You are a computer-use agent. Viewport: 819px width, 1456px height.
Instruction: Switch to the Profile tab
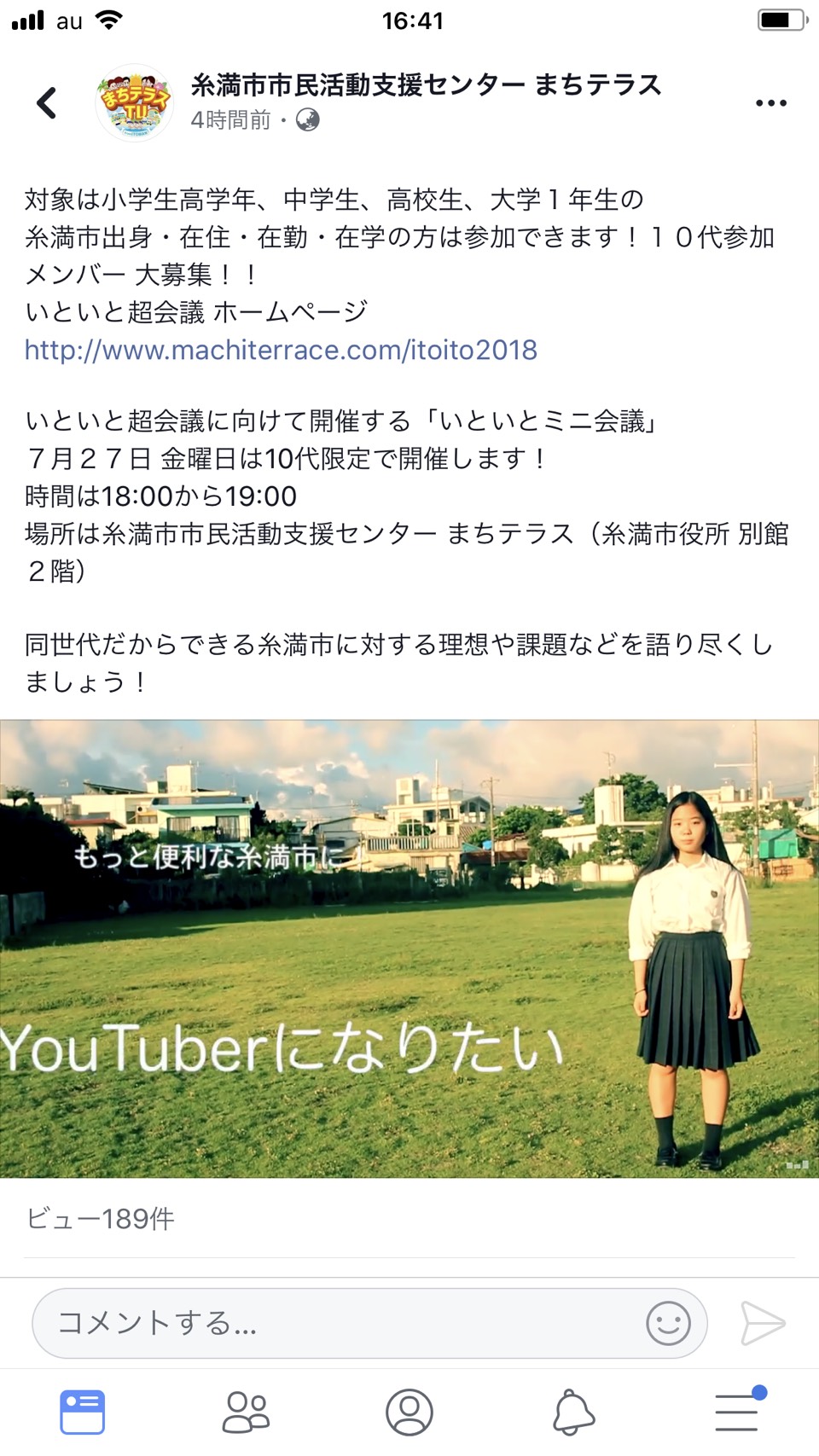(409, 1412)
